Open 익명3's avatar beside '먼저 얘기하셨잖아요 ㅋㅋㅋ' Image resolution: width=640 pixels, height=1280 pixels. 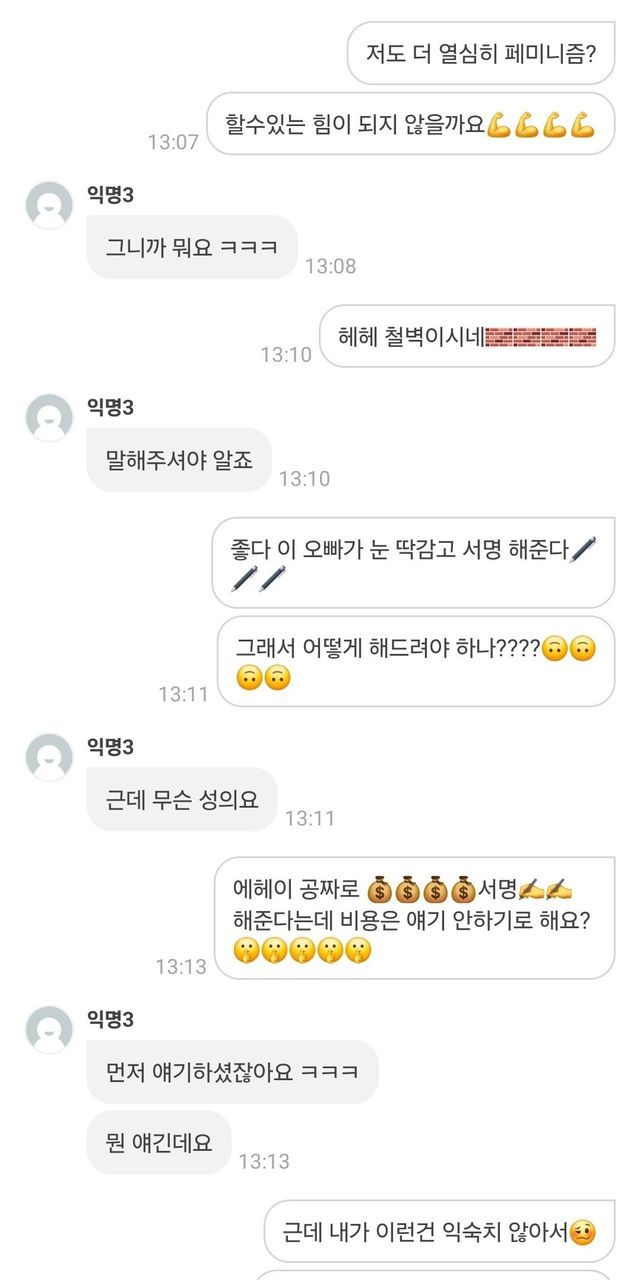[49, 1030]
